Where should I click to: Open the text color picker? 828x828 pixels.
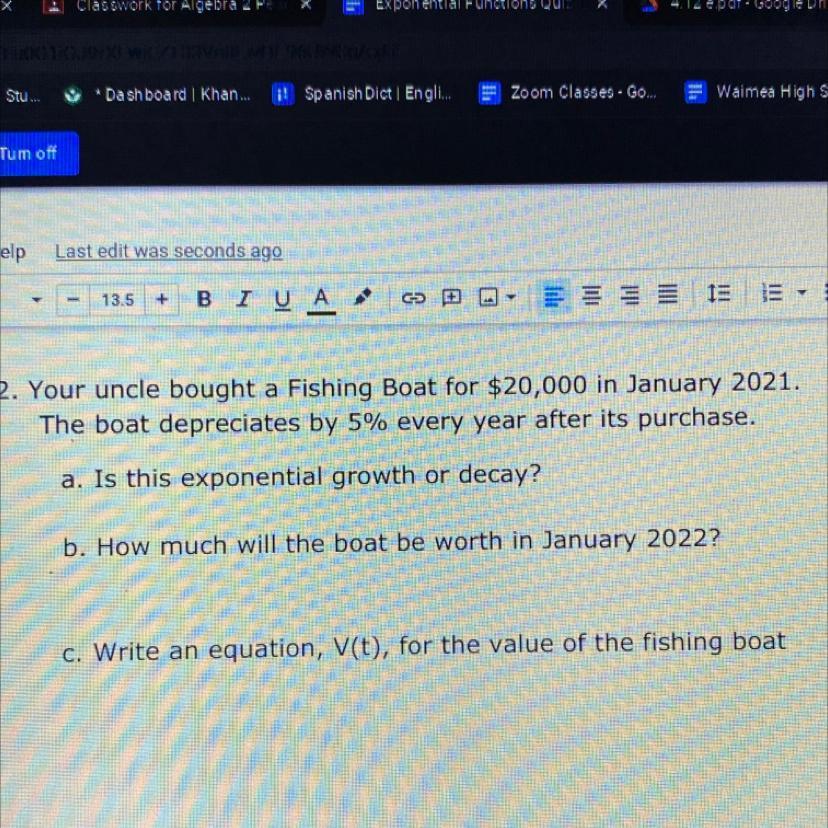pyautogui.click(x=321, y=298)
